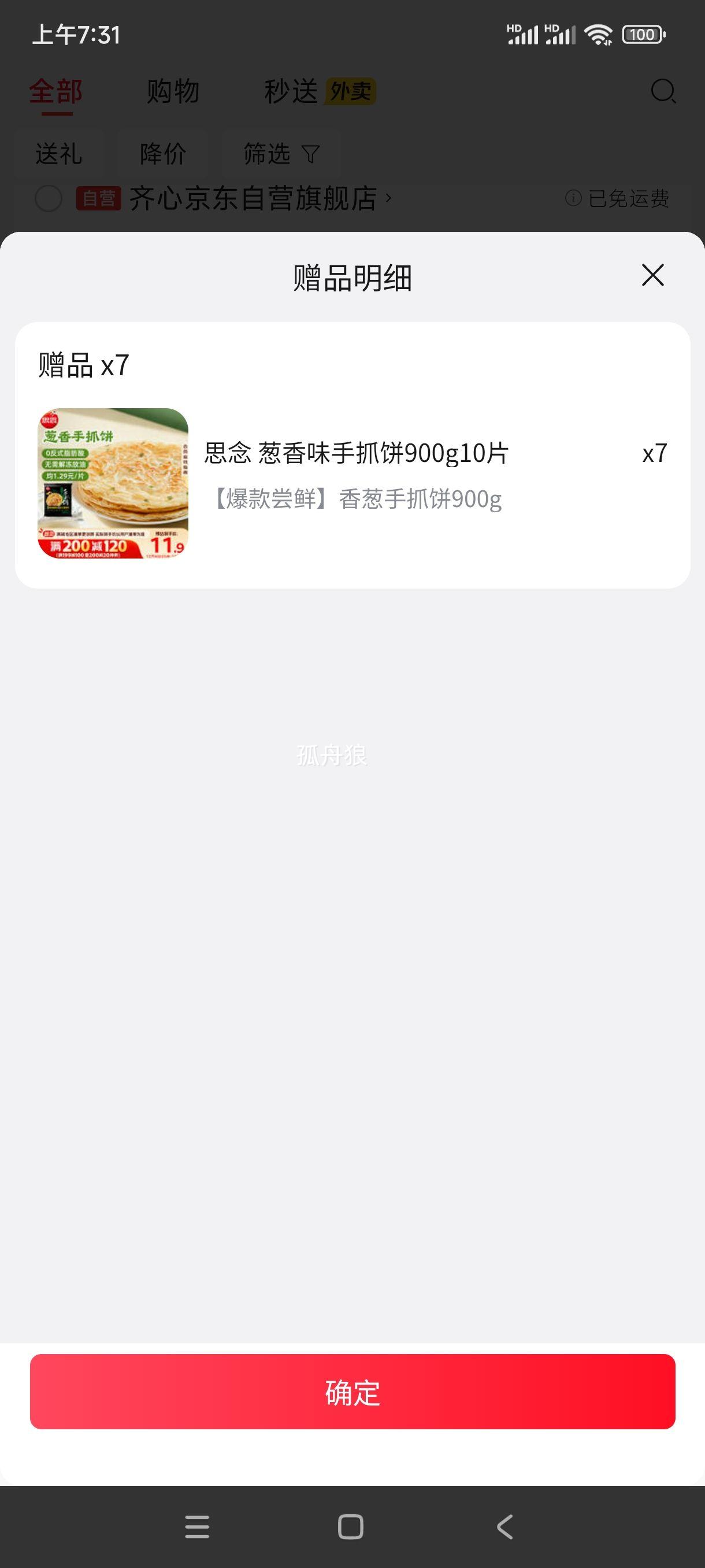This screenshot has height=1568, width=705.
Task: Open the search icon at top right
Action: tap(662, 92)
